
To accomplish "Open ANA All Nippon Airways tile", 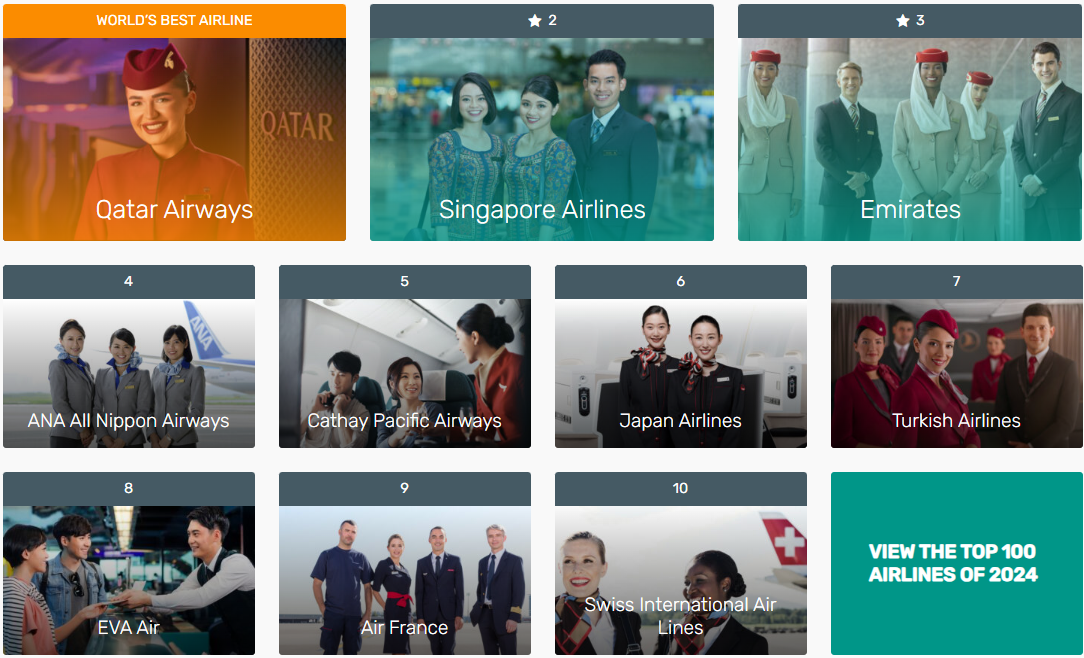I will coord(128,372).
